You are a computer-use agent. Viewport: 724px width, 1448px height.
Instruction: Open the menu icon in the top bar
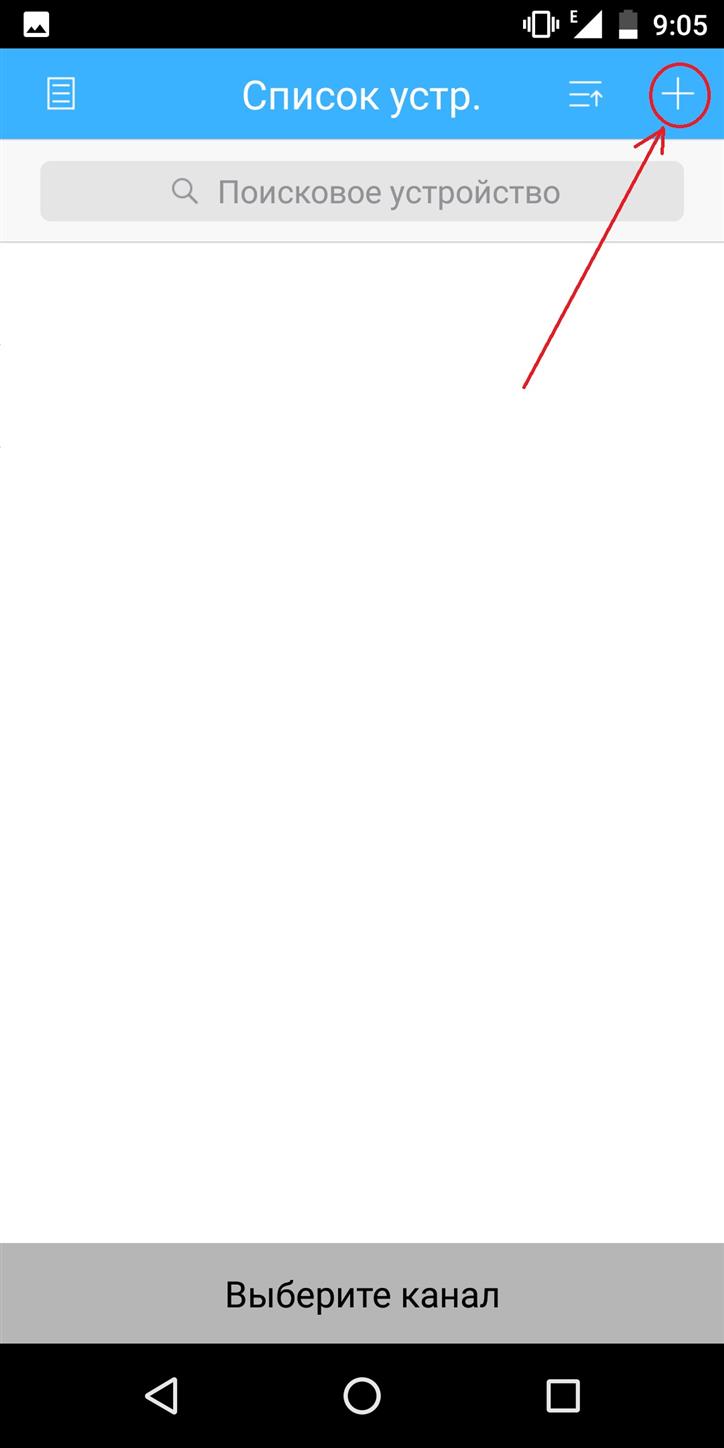tap(61, 95)
